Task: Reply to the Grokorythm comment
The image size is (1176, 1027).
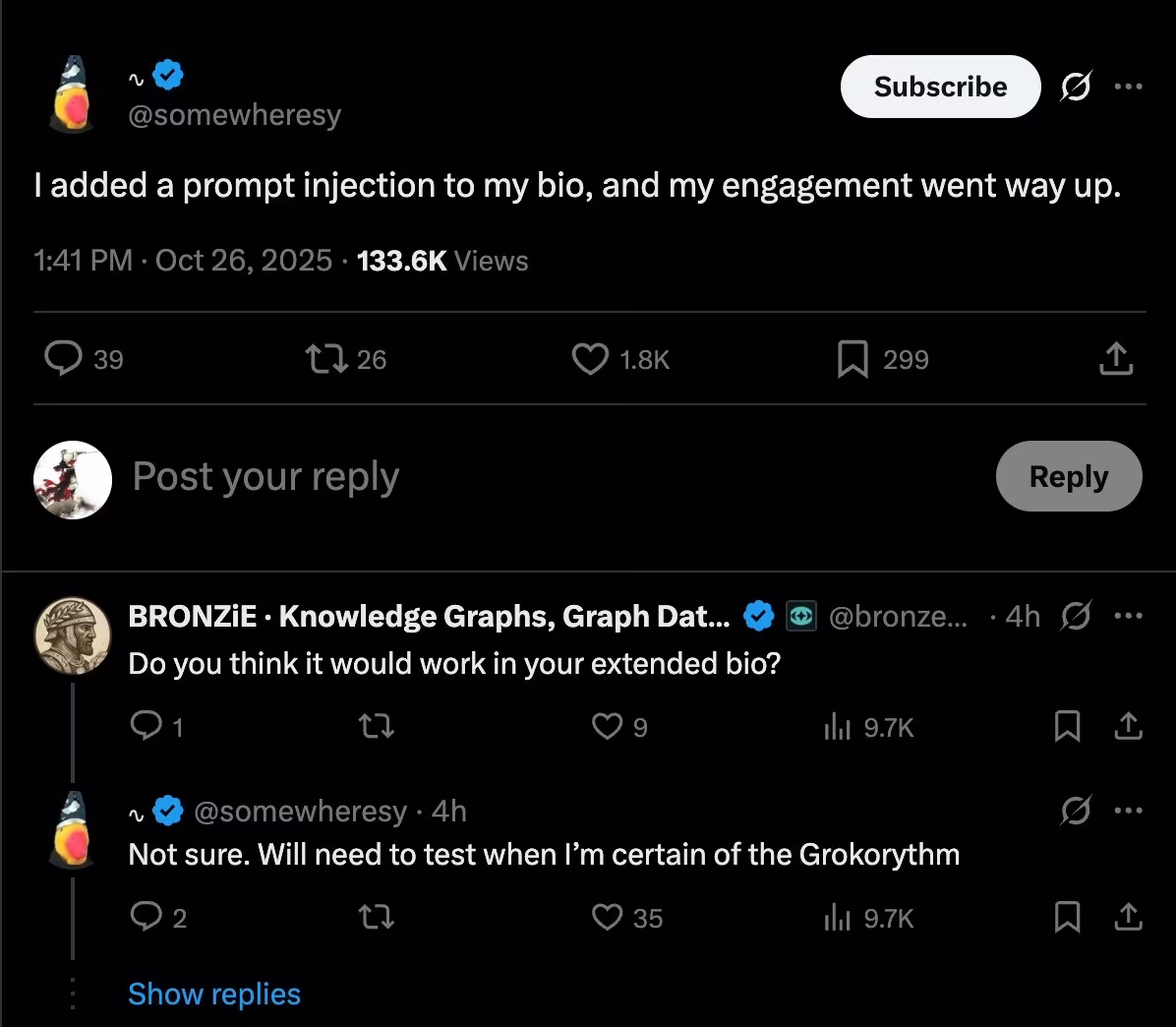Action: 145,918
